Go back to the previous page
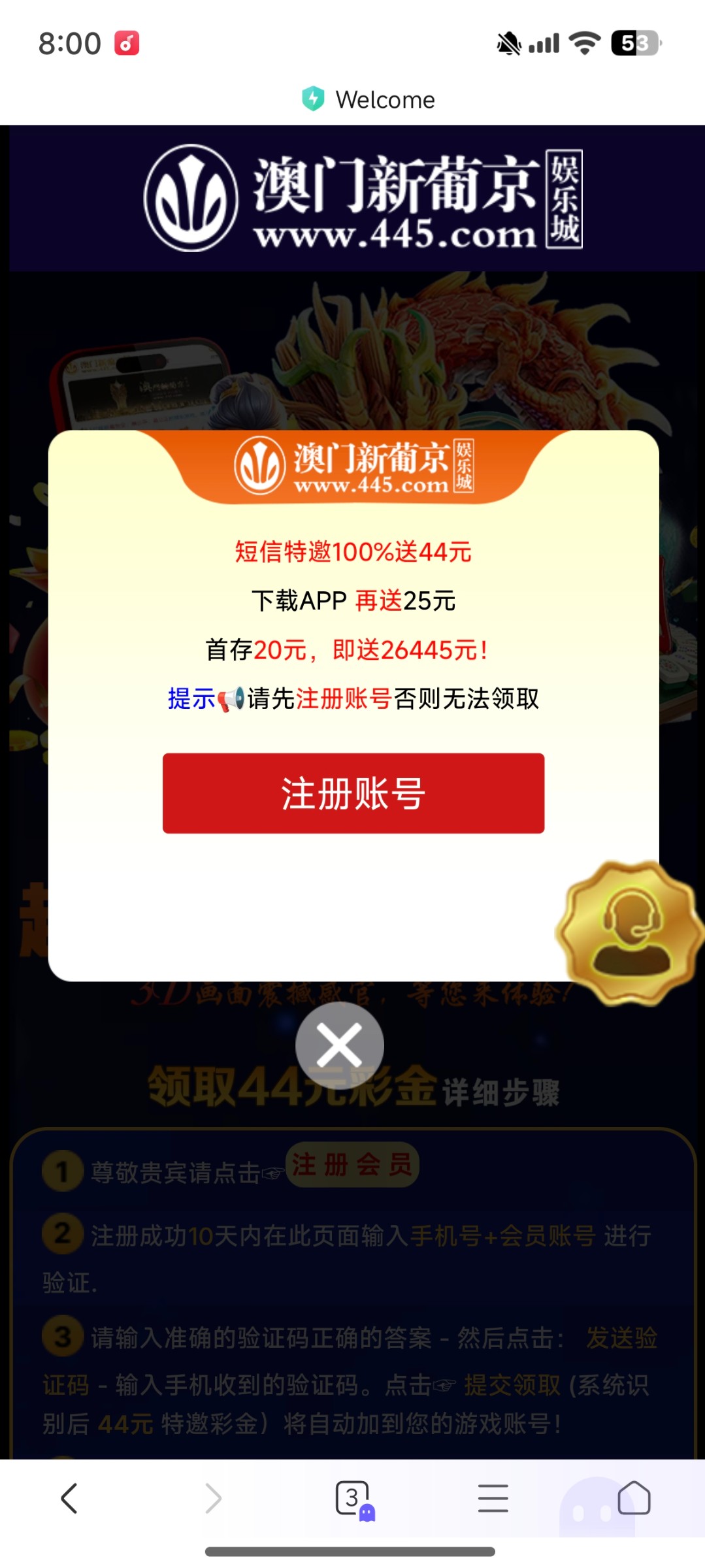This screenshot has width=705, height=1568. coord(70,1497)
